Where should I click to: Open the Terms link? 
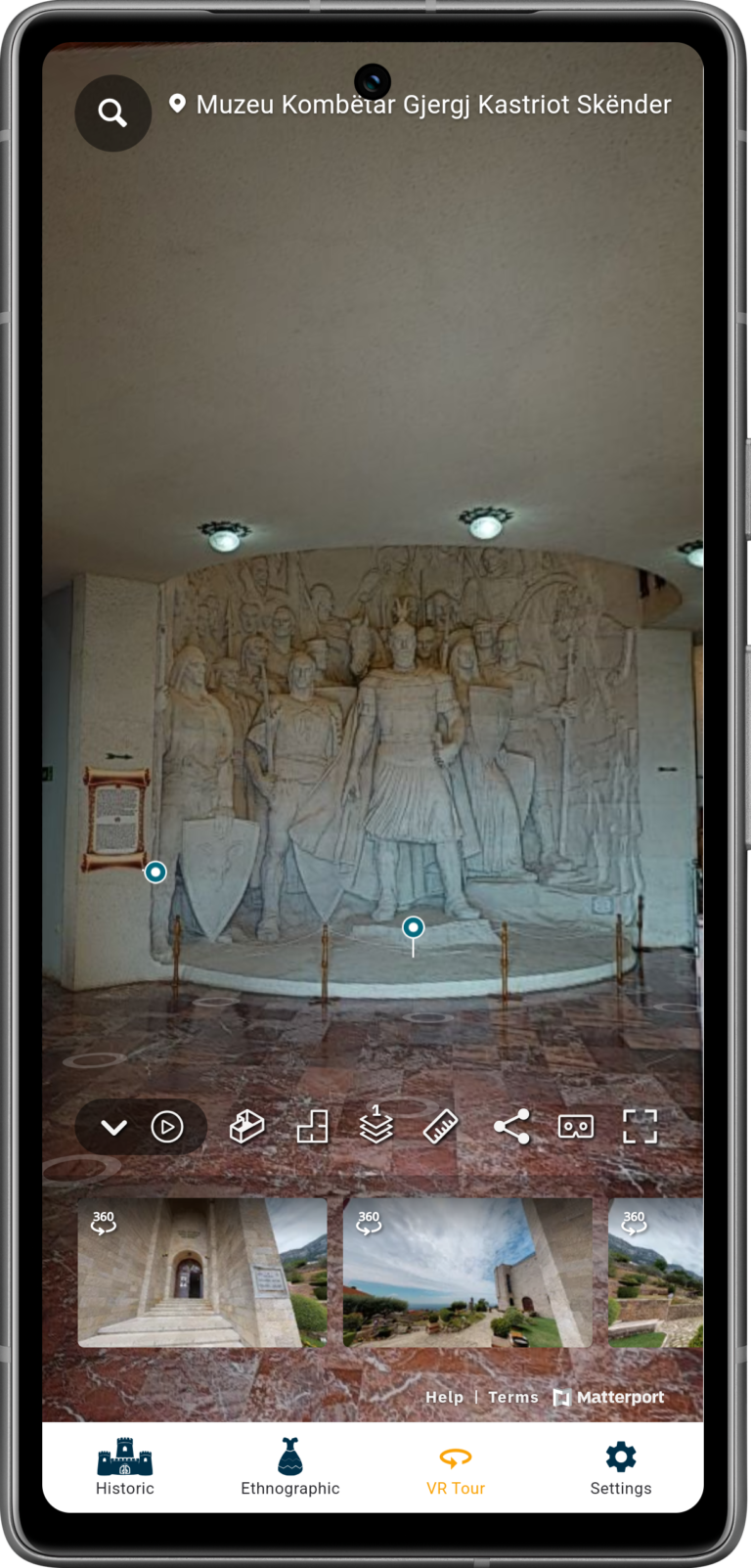tap(513, 1397)
